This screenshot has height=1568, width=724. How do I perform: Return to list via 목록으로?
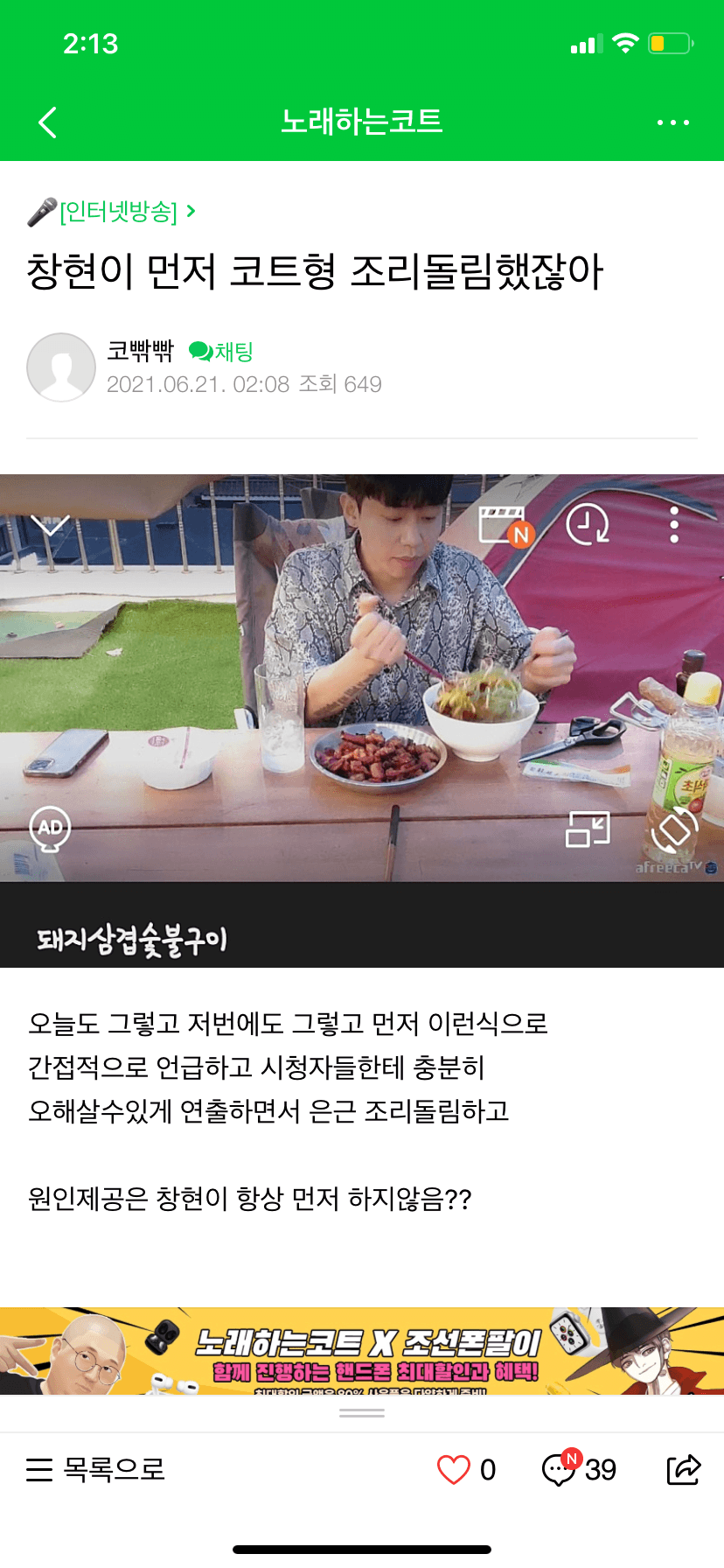pyautogui.click(x=96, y=1469)
